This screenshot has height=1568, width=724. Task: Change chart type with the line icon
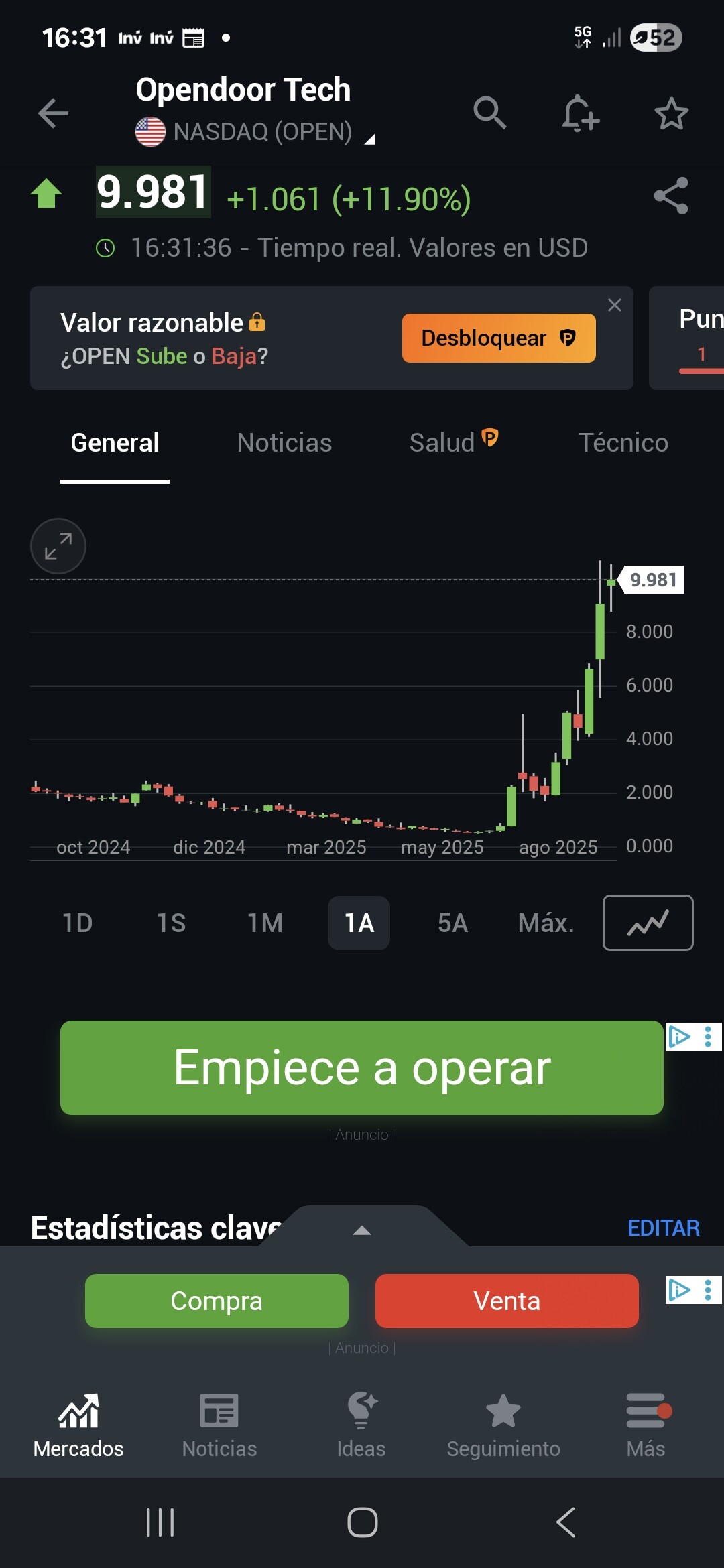tap(648, 923)
